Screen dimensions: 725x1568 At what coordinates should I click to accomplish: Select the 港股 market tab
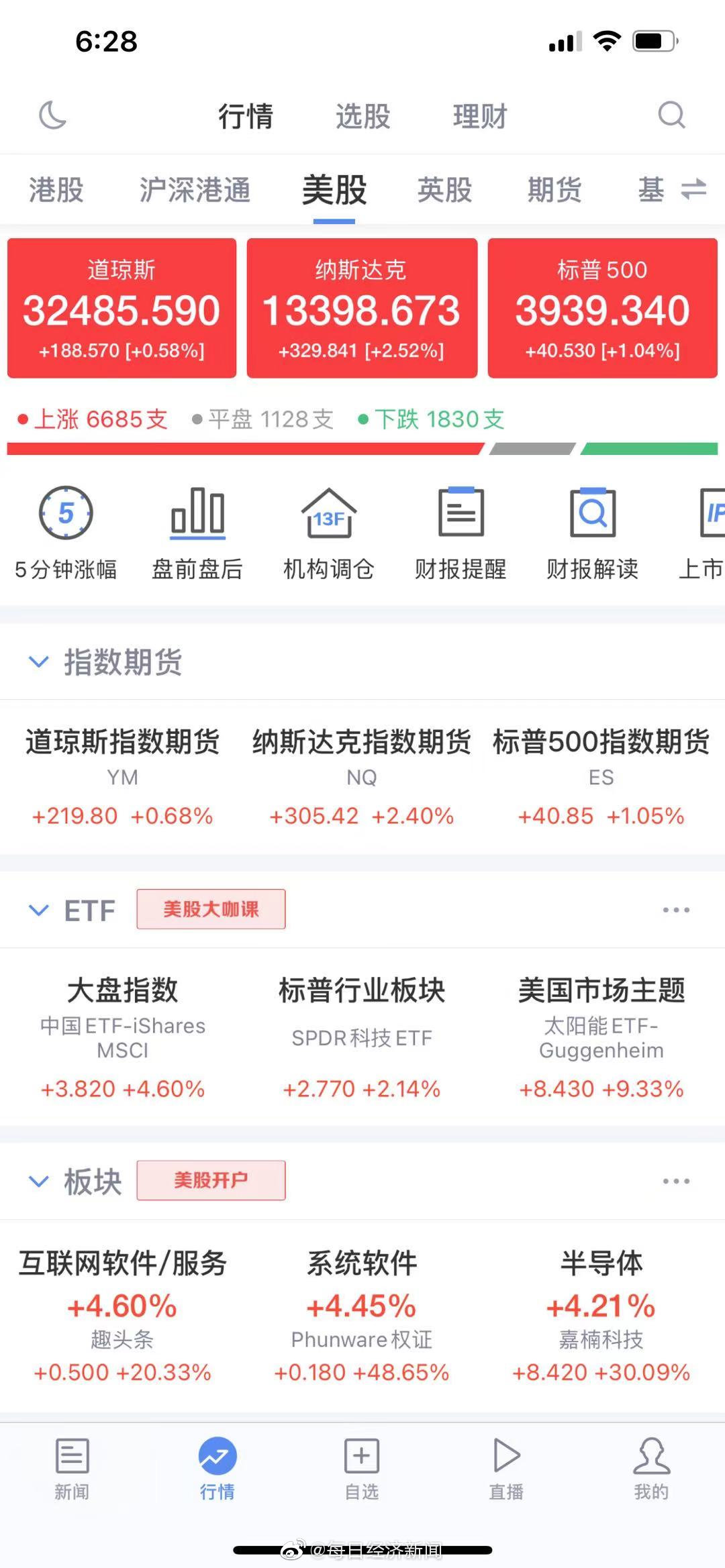coord(56,190)
